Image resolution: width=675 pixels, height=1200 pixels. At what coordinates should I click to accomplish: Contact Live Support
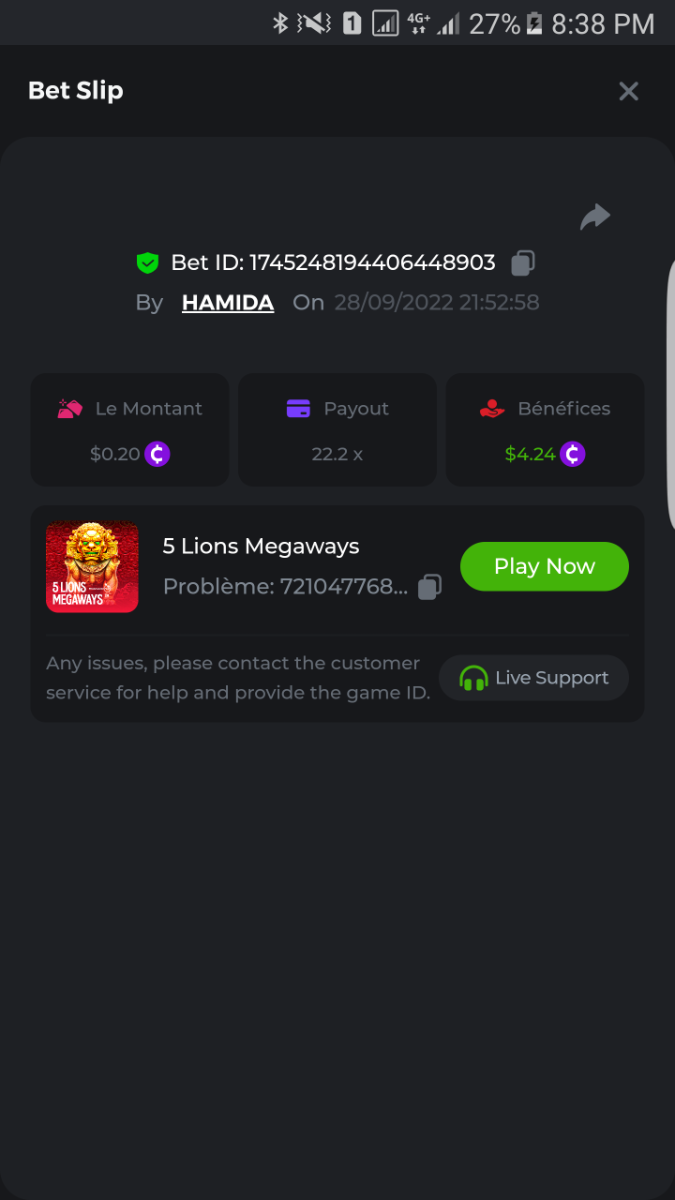534,678
